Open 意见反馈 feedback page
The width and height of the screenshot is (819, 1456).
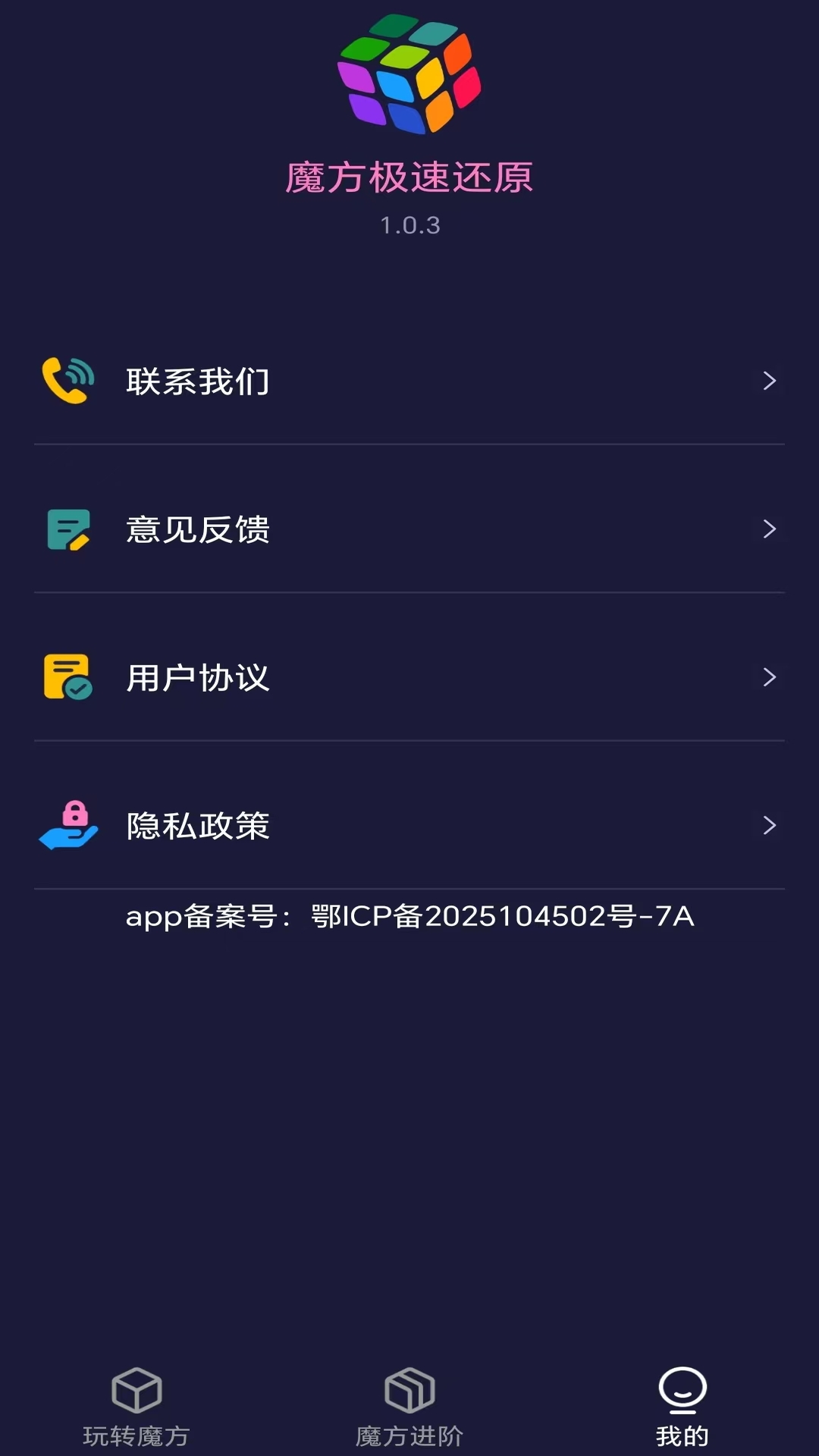click(409, 529)
